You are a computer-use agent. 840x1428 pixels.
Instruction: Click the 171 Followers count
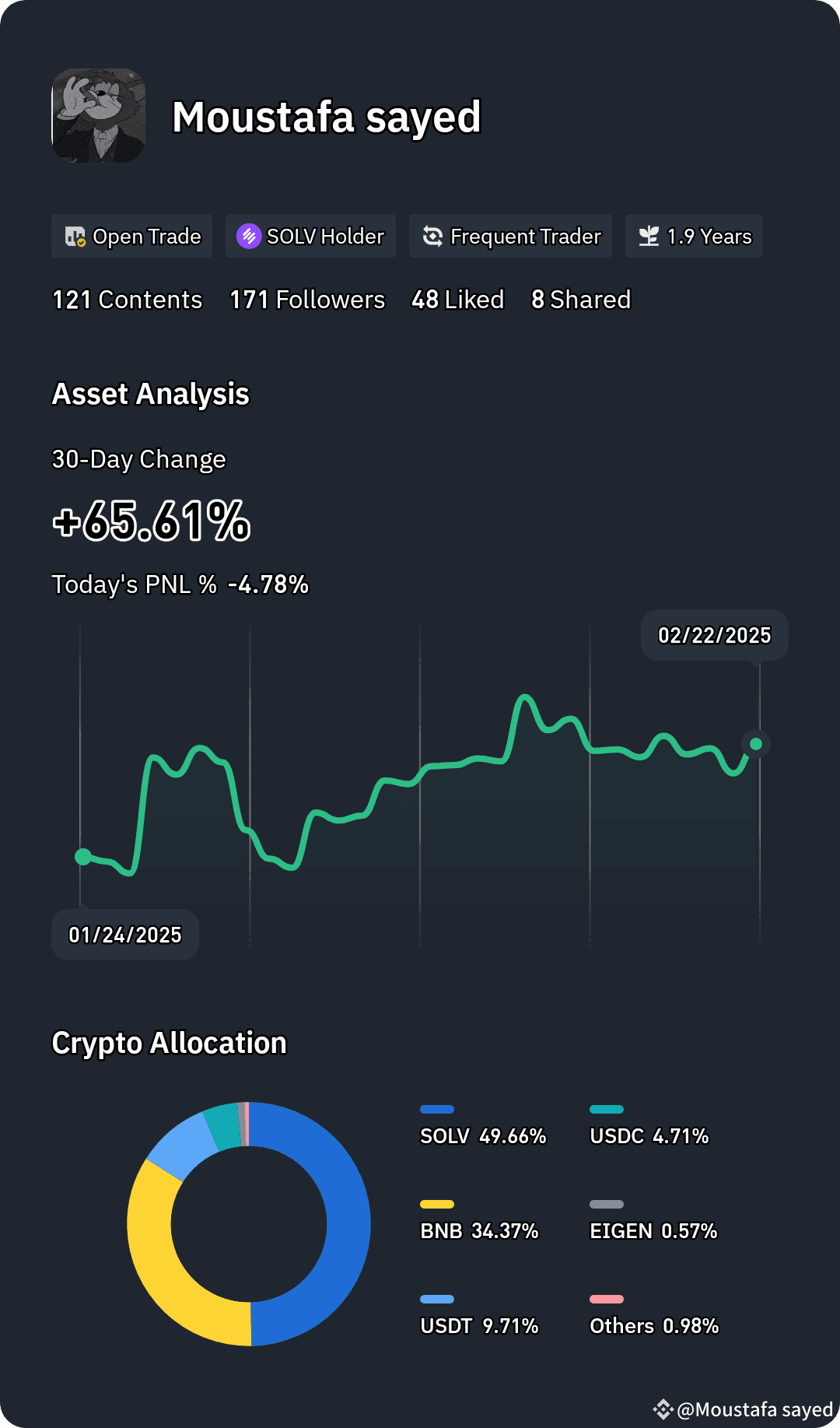309,299
